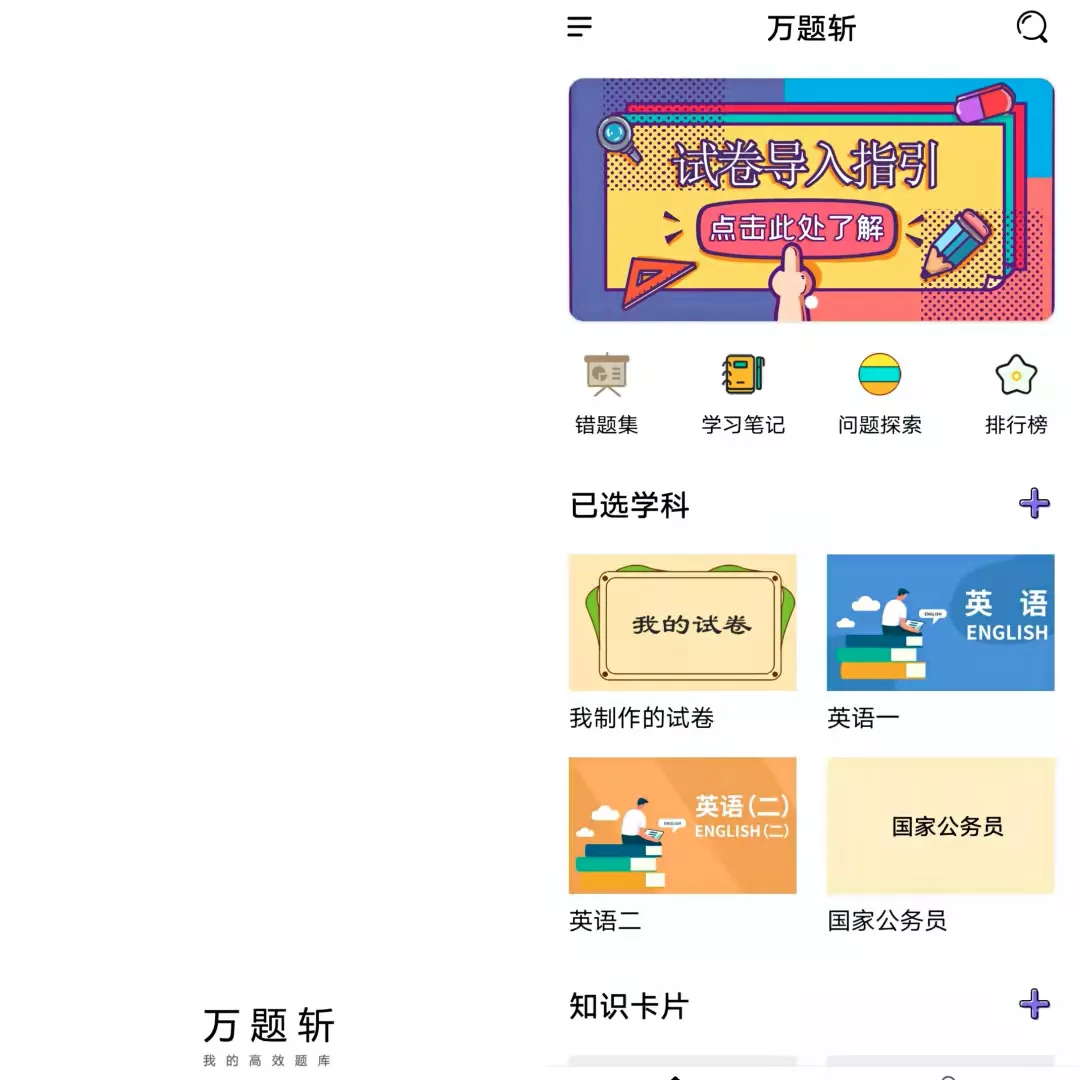Screen dimensions: 1080x1080
Task: Open the search magnifier icon
Action: 1031,27
